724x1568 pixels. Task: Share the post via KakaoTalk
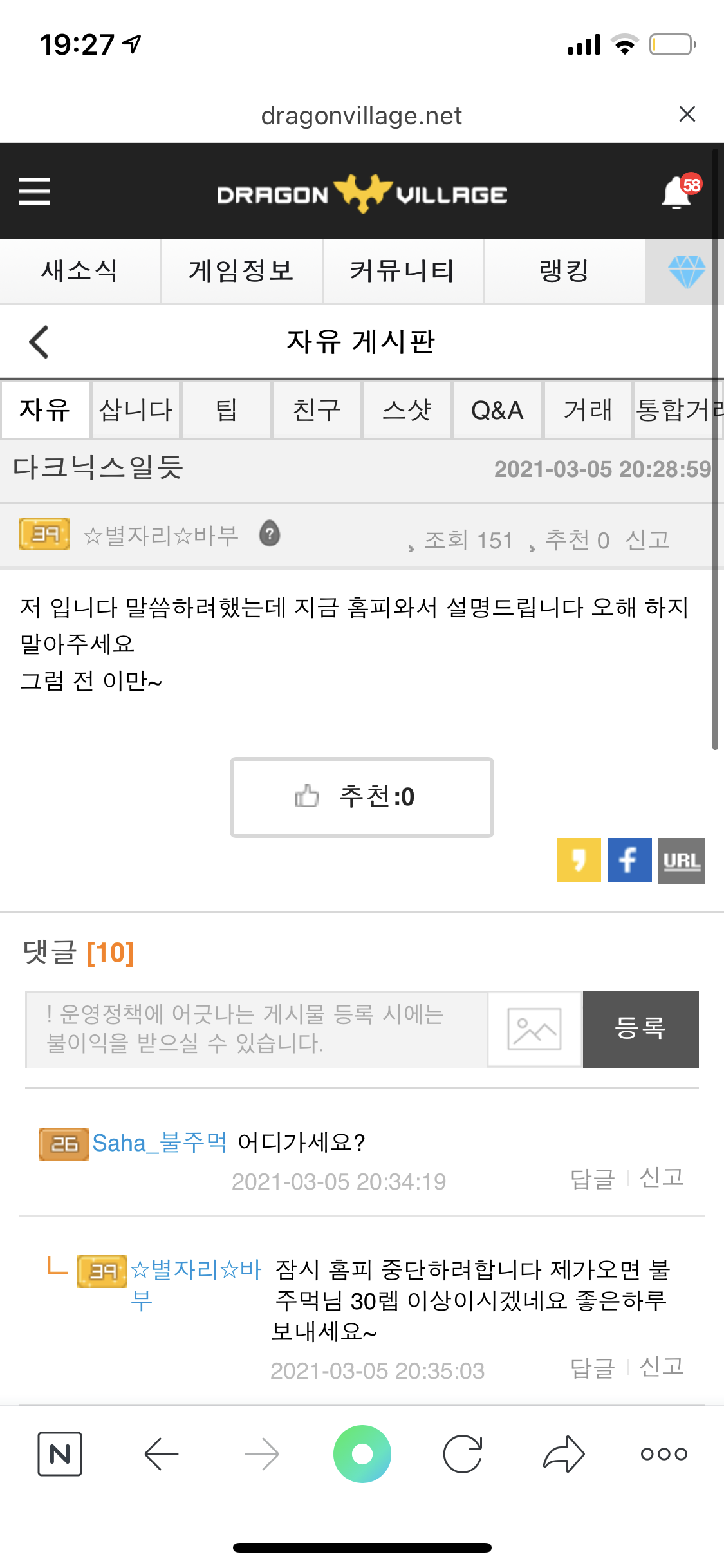pyautogui.click(x=578, y=860)
